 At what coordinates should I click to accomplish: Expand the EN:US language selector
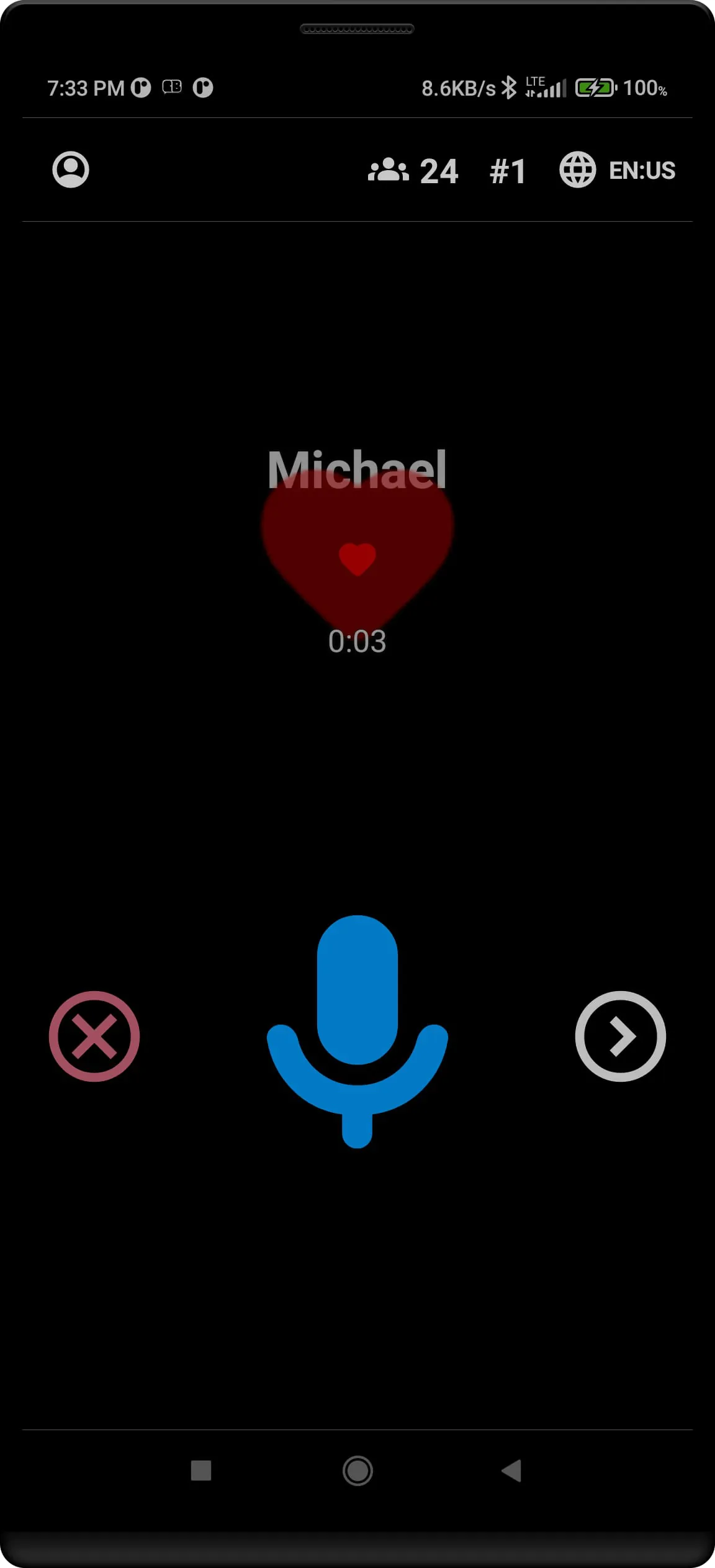642,170
